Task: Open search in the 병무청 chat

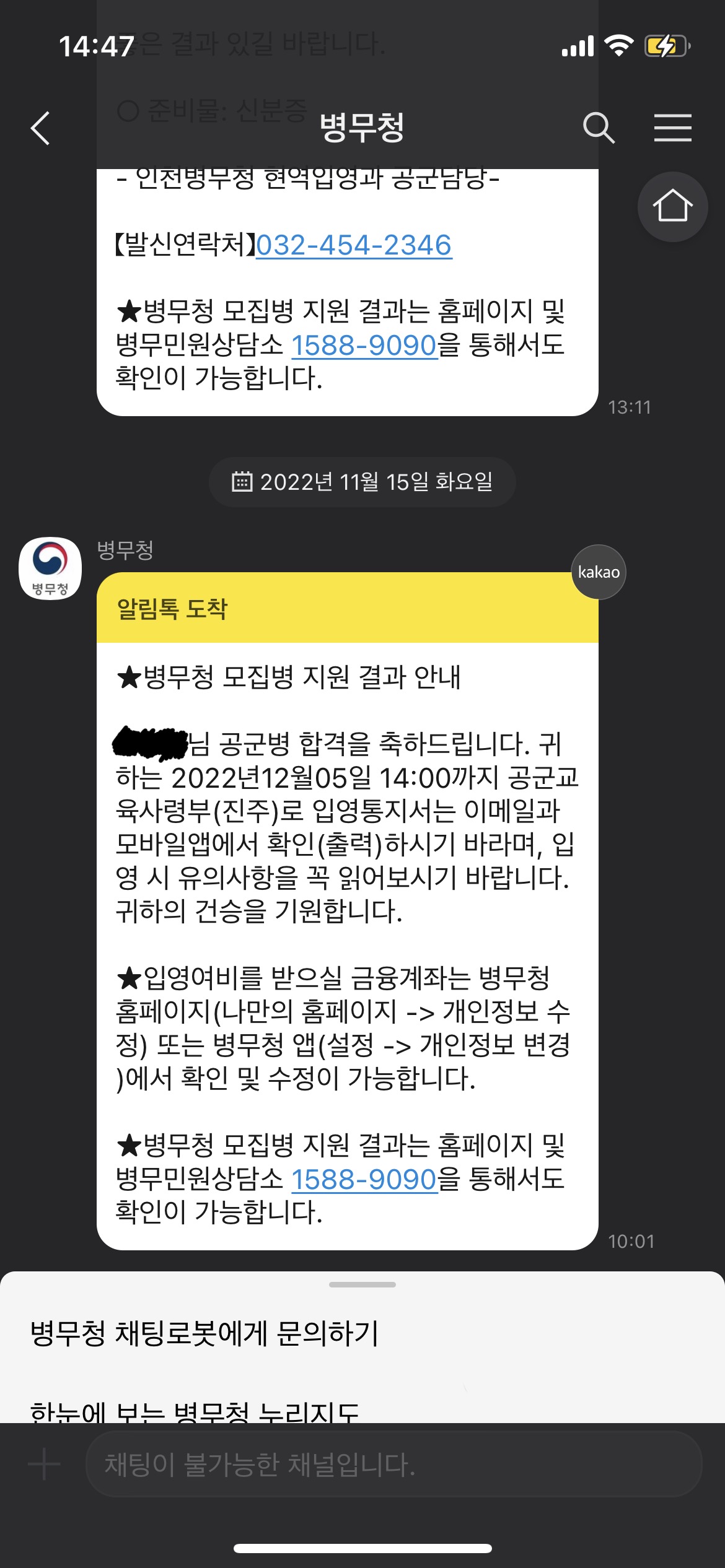Action: (x=599, y=128)
